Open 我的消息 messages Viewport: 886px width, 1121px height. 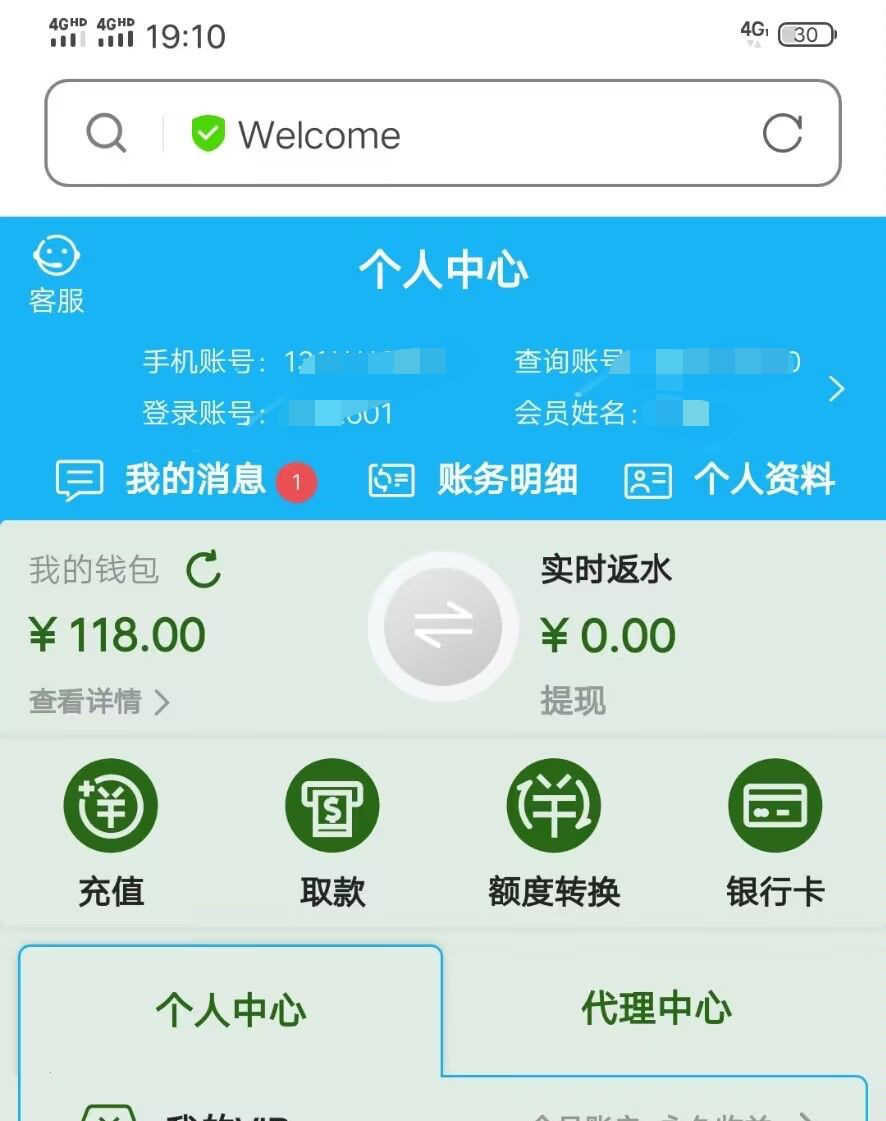coord(186,481)
